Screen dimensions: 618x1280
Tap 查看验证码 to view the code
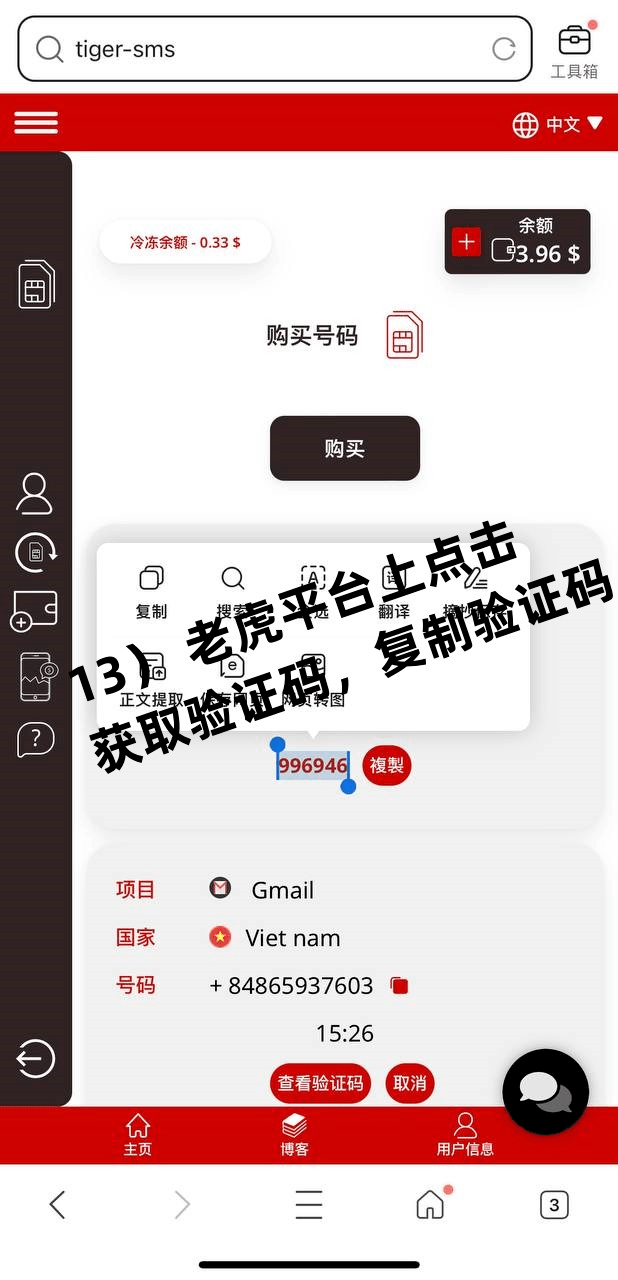(321, 1083)
